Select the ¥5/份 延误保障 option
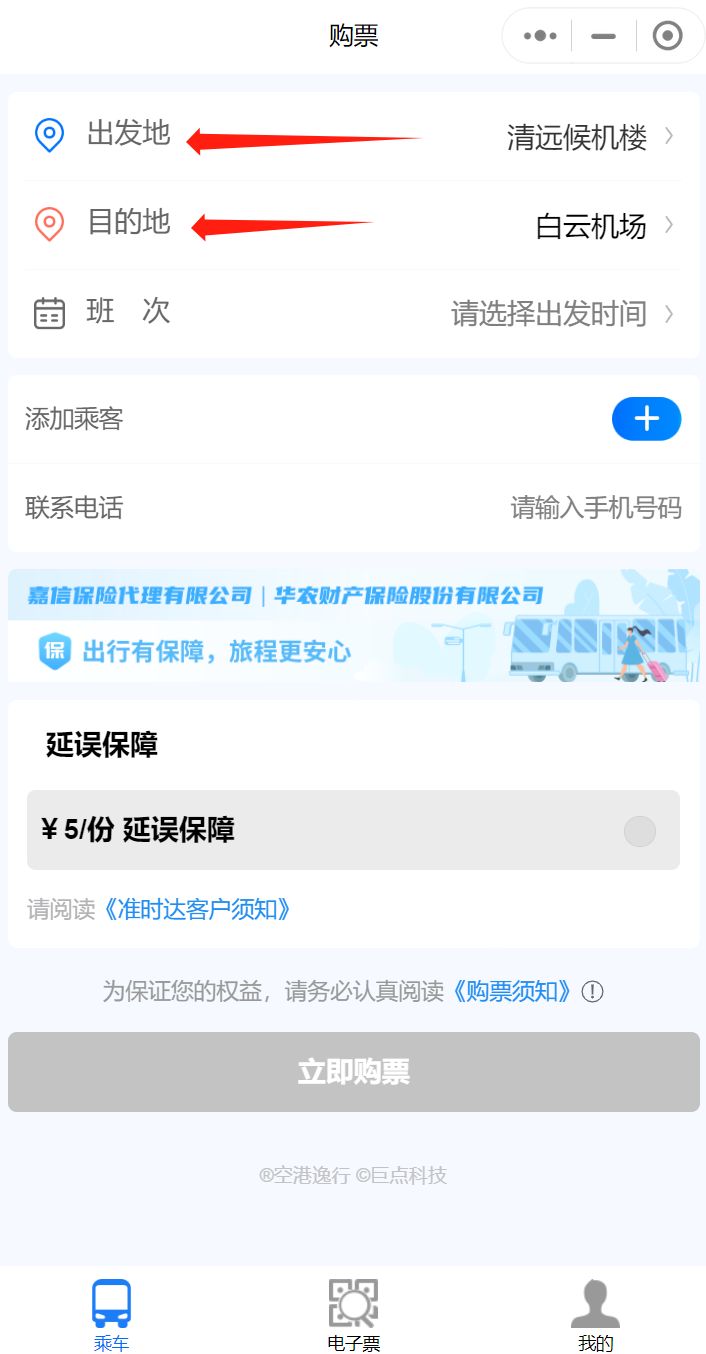 pyautogui.click(x=639, y=831)
